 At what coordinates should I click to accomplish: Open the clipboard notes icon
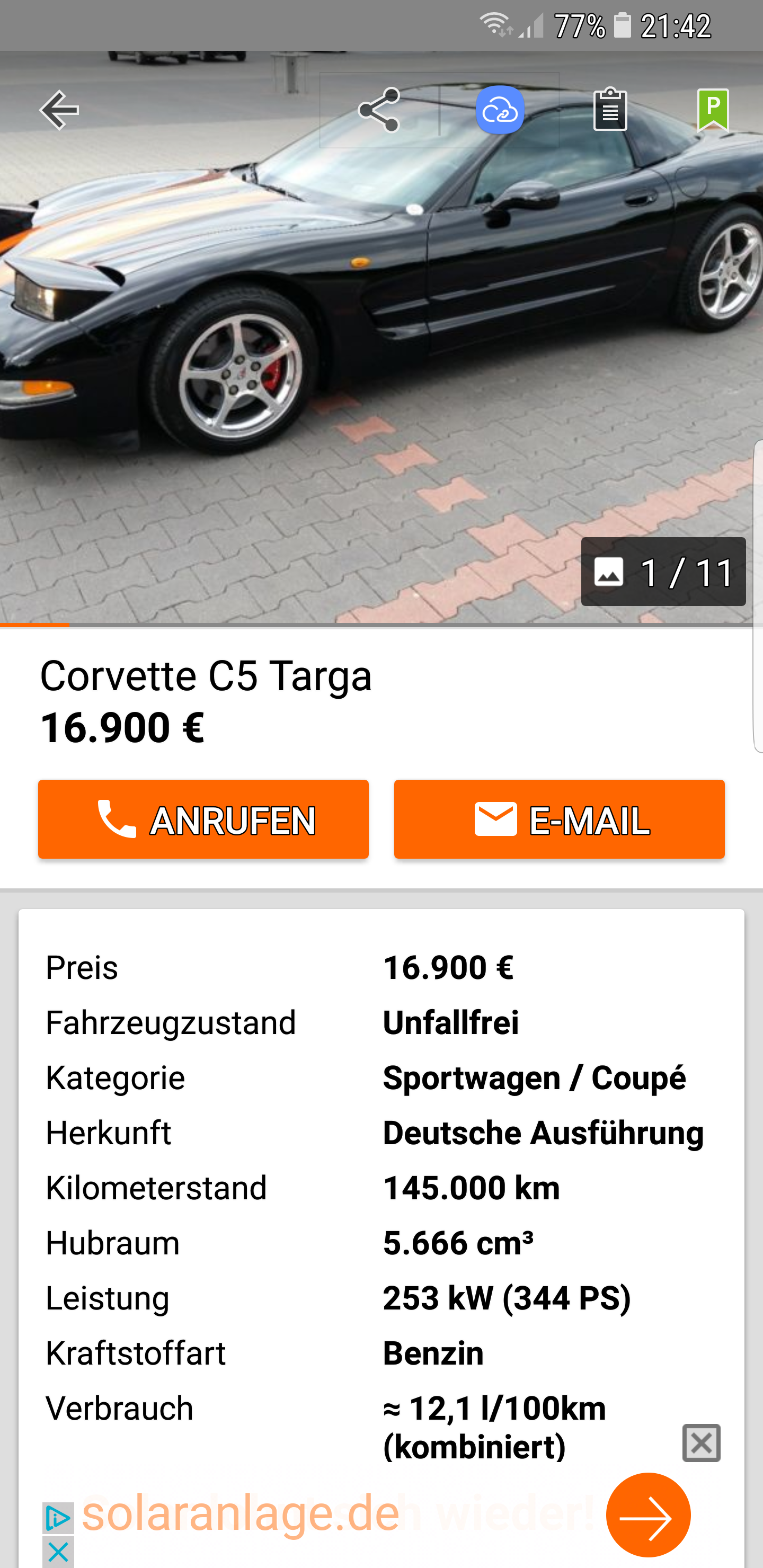click(x=610, y=110)
